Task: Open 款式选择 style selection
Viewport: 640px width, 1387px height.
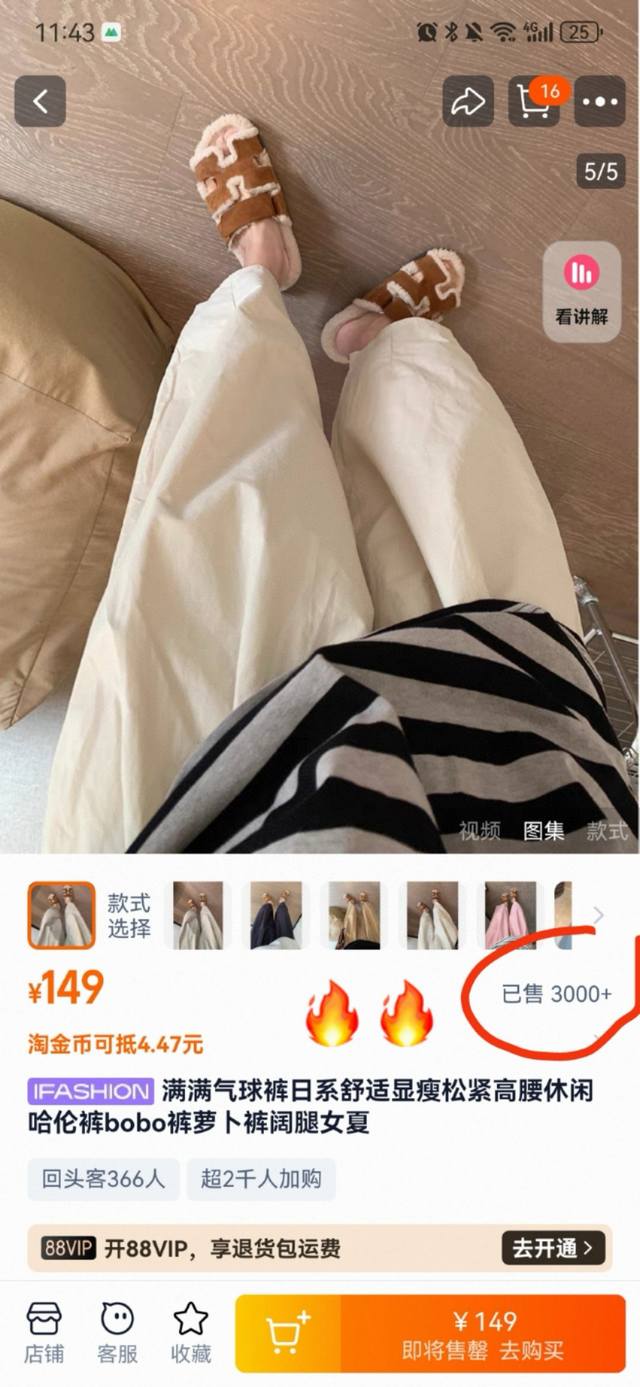Action: [x=129, y=915]
